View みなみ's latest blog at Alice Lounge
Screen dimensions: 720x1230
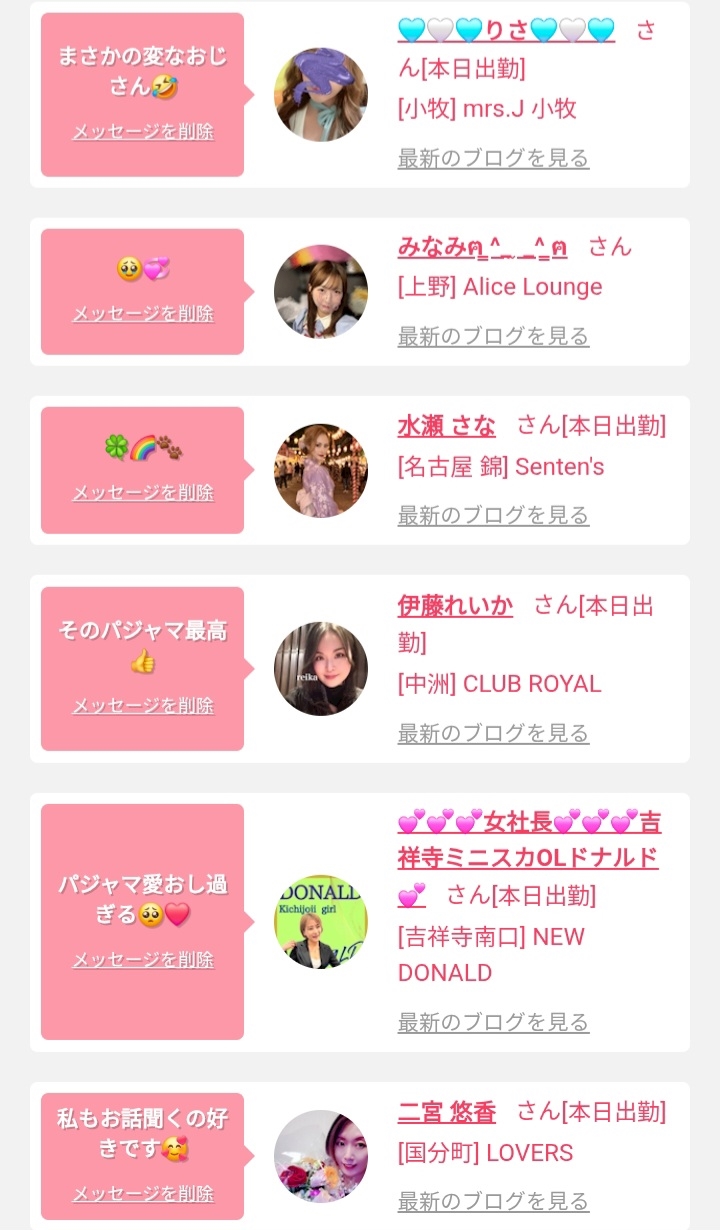(x=493, y=336)
